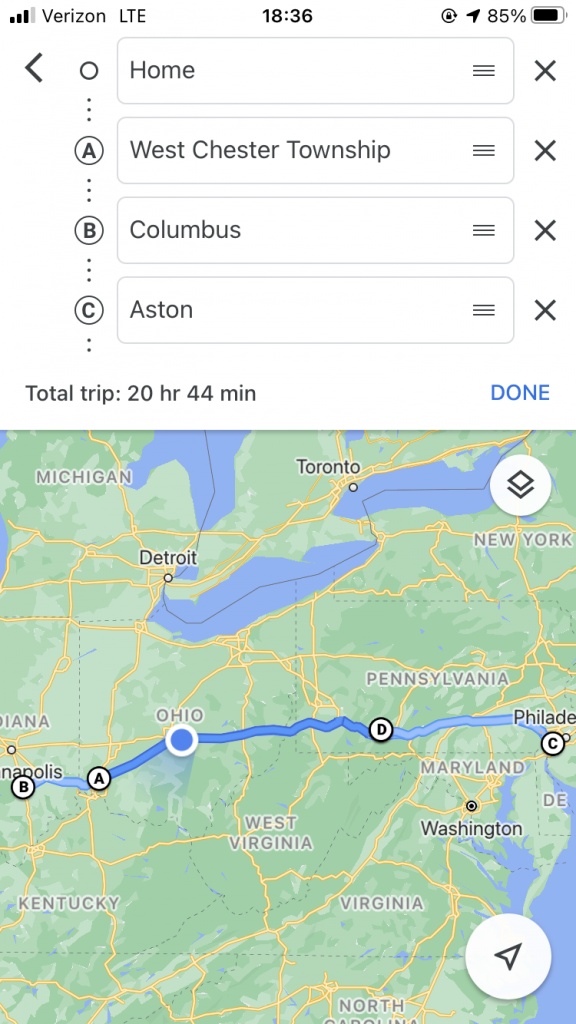Recenter map on my location
The height and width of the screenshot is (1024, 576).
pos(508,956)
